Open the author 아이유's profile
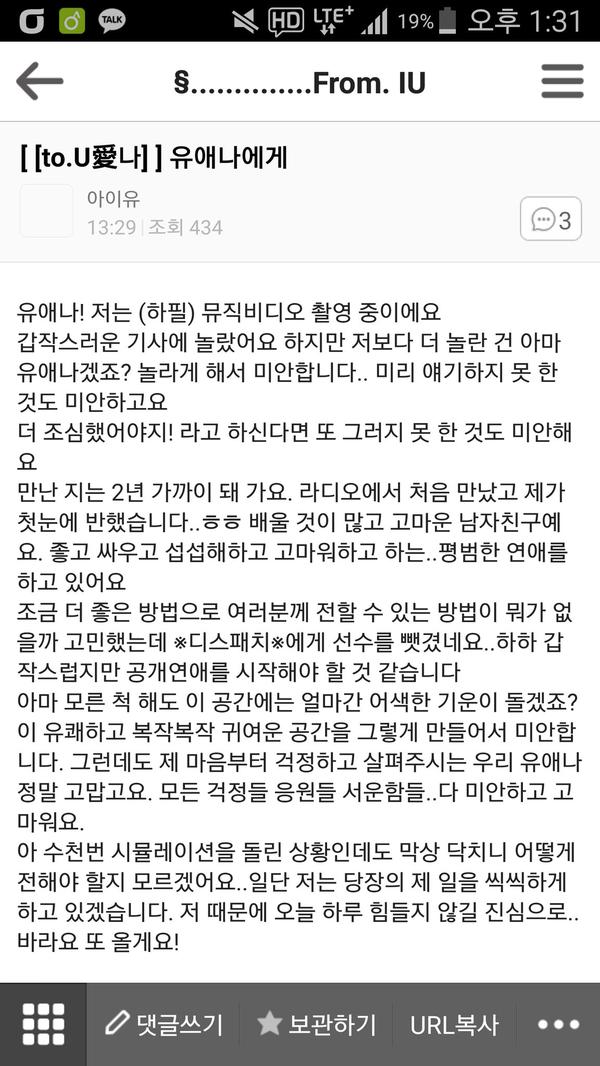 pyautogui.click(x=110, y=200)
